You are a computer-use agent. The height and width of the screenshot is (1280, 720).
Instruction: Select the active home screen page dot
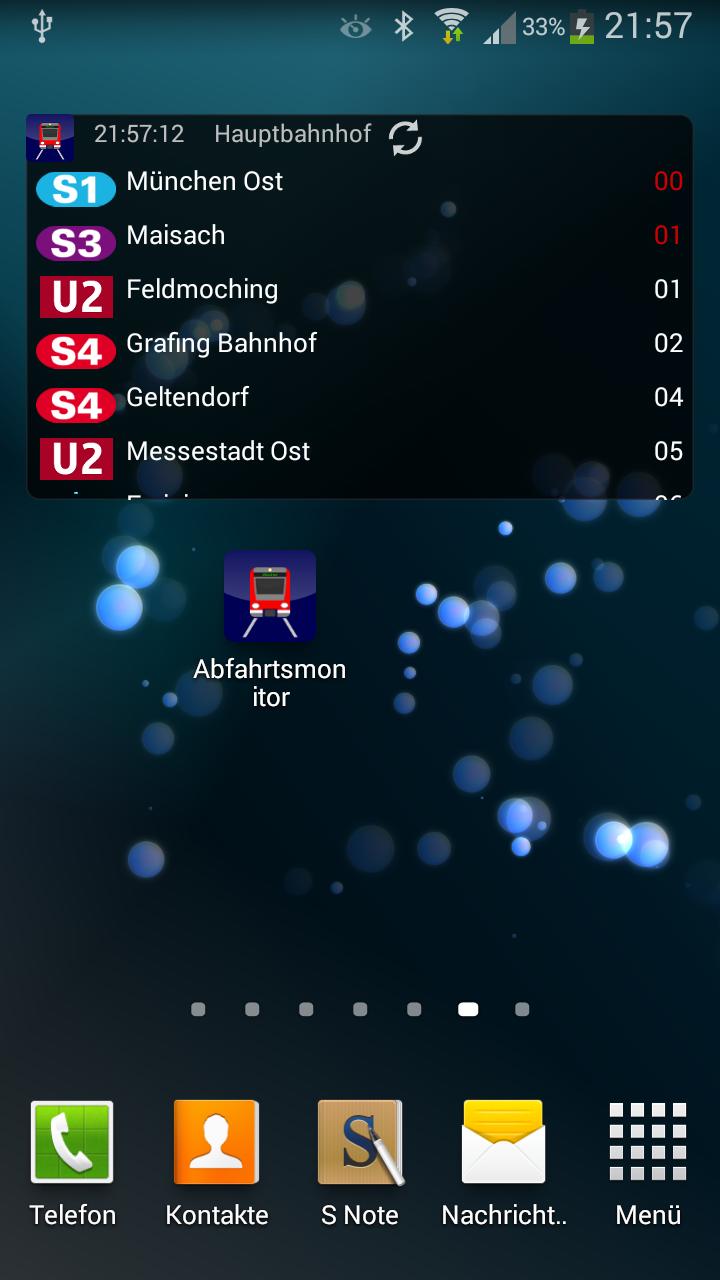pyautogui.click(x=467, y=1010)
